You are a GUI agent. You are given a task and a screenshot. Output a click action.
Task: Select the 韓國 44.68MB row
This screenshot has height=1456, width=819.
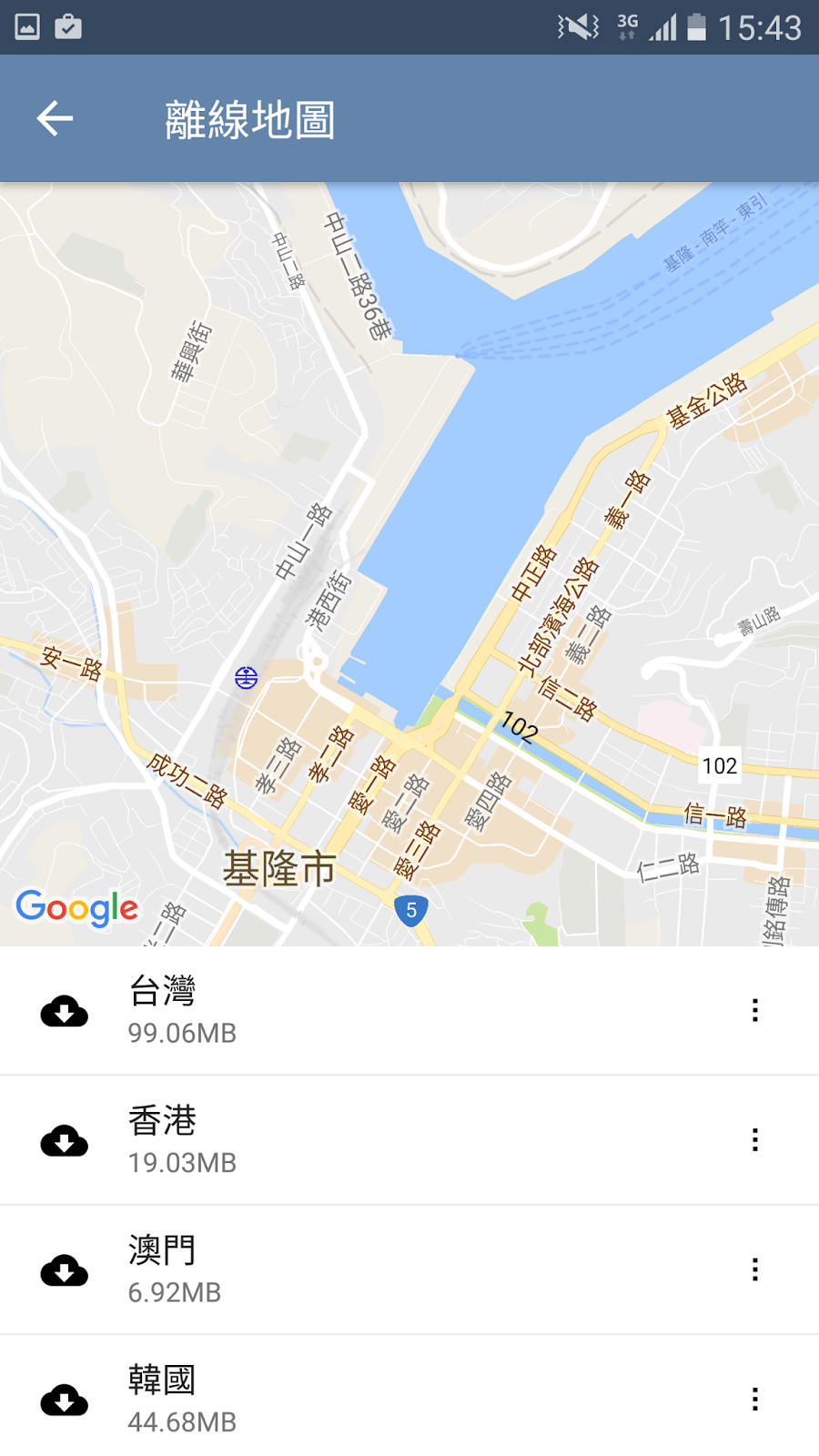pos(409,1396)
